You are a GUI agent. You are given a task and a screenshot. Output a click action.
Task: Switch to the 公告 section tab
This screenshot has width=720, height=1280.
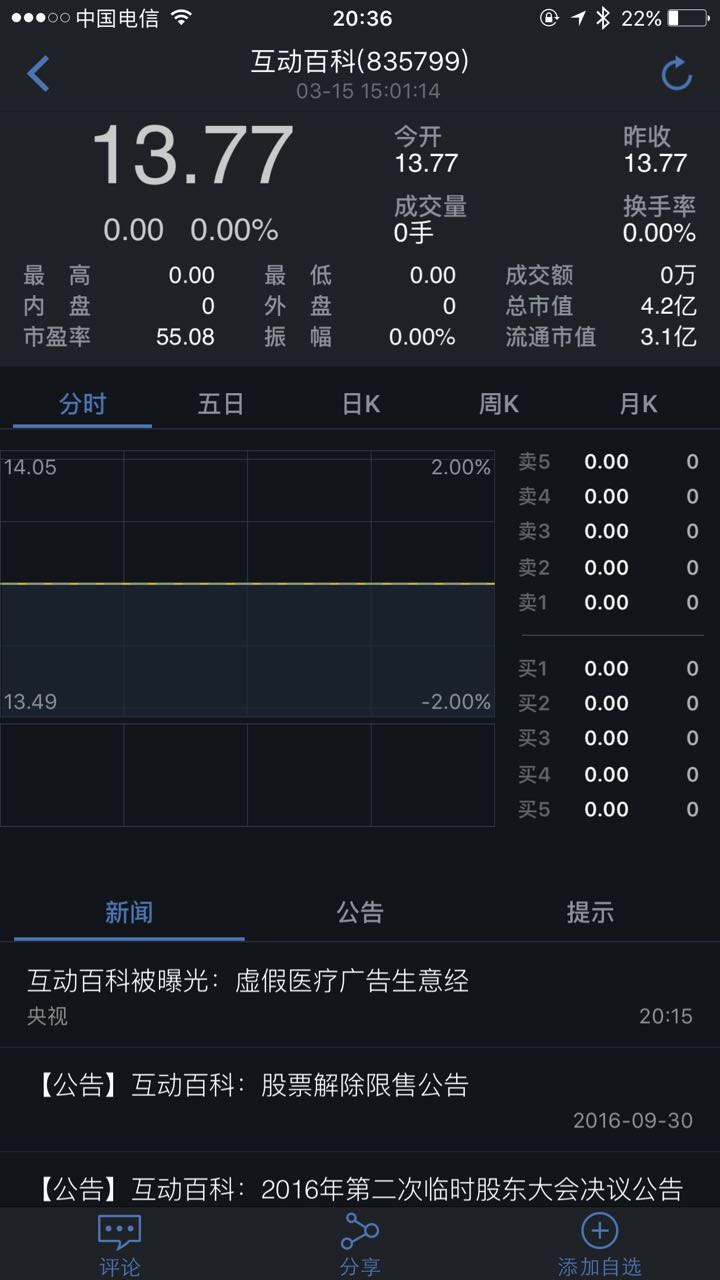click(360, 912)
